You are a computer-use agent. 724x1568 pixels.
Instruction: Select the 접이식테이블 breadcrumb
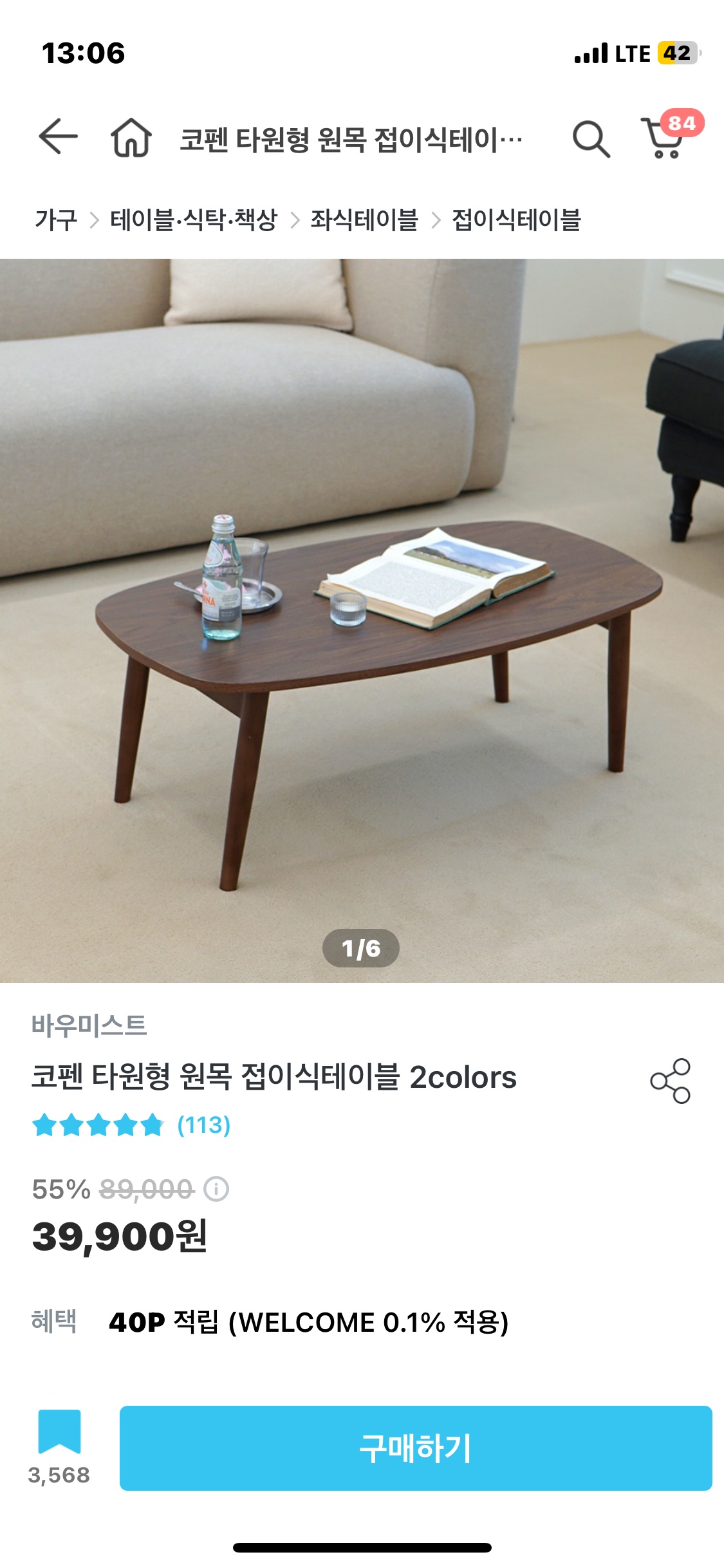[516, 220]
